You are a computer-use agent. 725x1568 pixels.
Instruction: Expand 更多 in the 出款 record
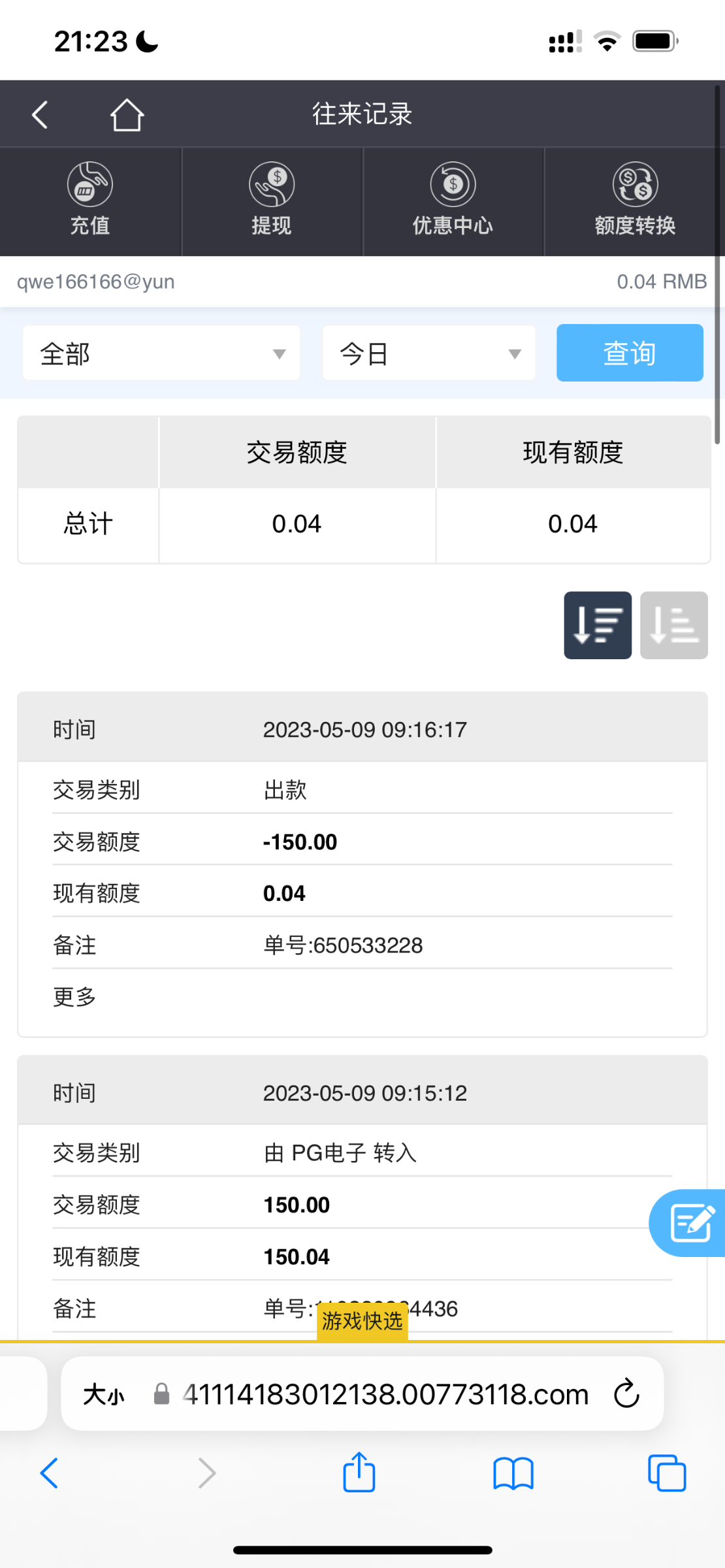(74, 997)
